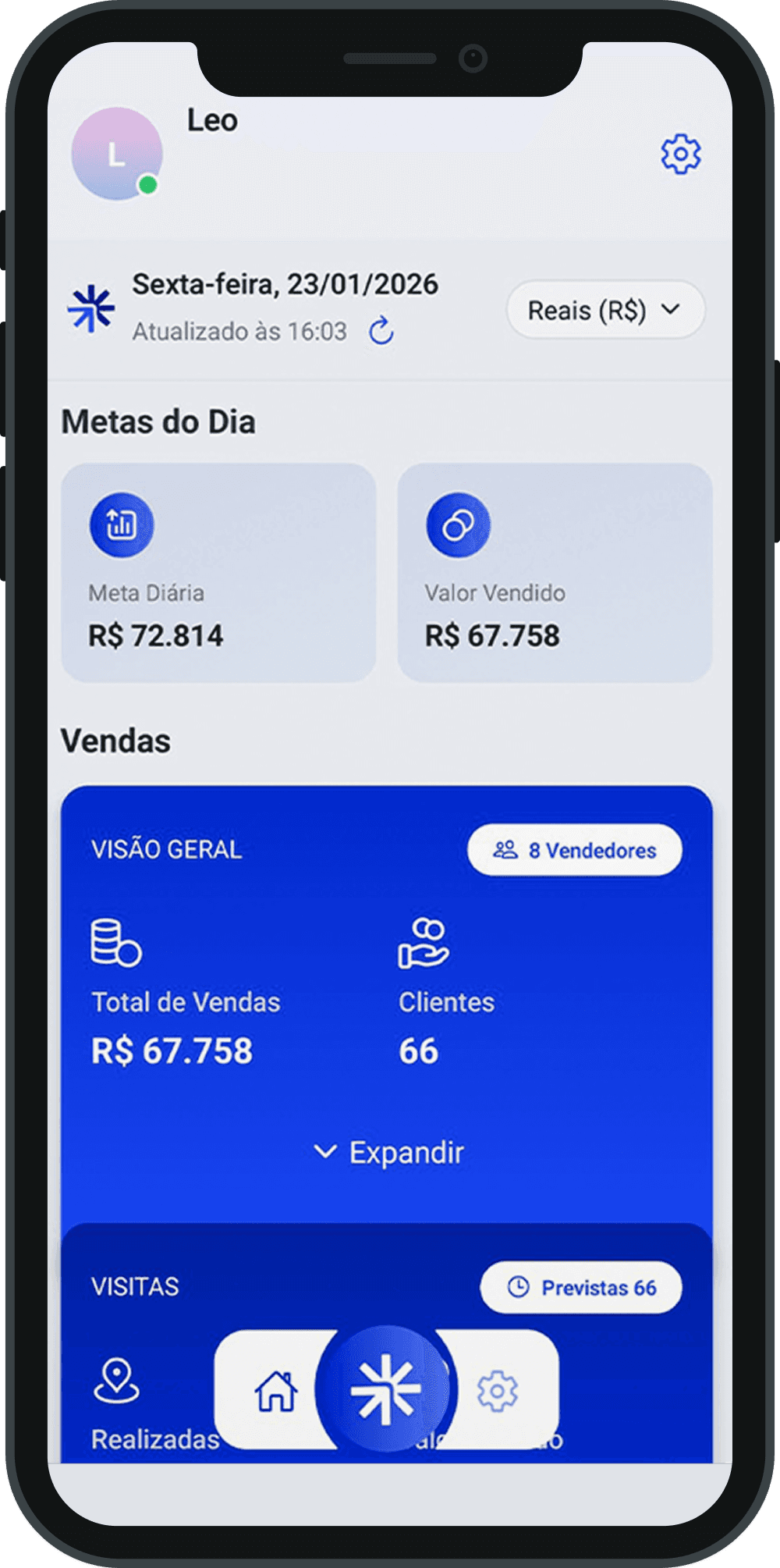Tap Leo's profile avatar

(x=117, y=153)
